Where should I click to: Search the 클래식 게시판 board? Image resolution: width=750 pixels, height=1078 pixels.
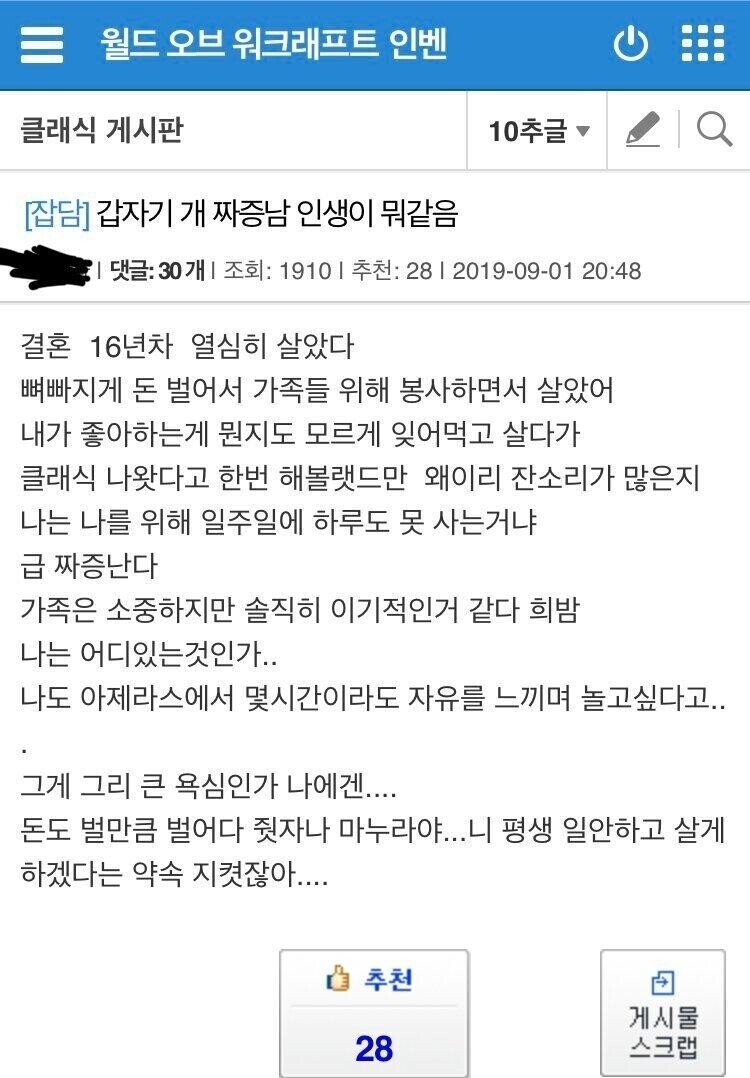[714, 130]
